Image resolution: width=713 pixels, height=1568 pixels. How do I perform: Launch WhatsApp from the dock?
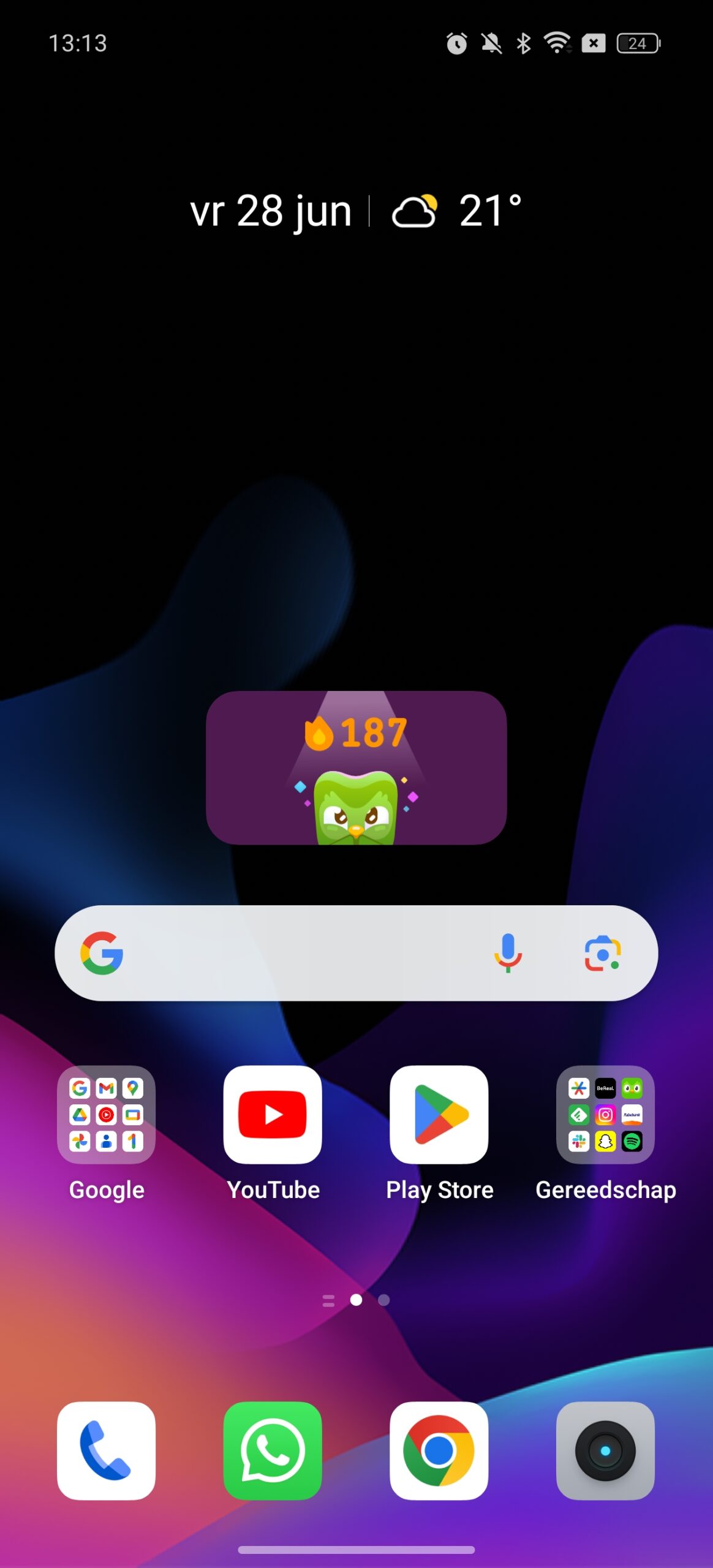click(273, 1450)
